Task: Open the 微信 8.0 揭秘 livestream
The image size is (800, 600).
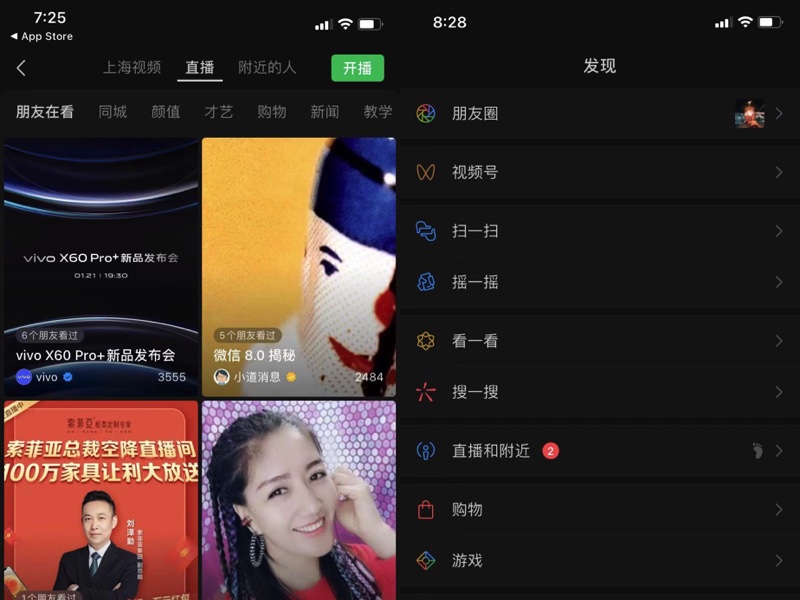Action: [298, 260]
